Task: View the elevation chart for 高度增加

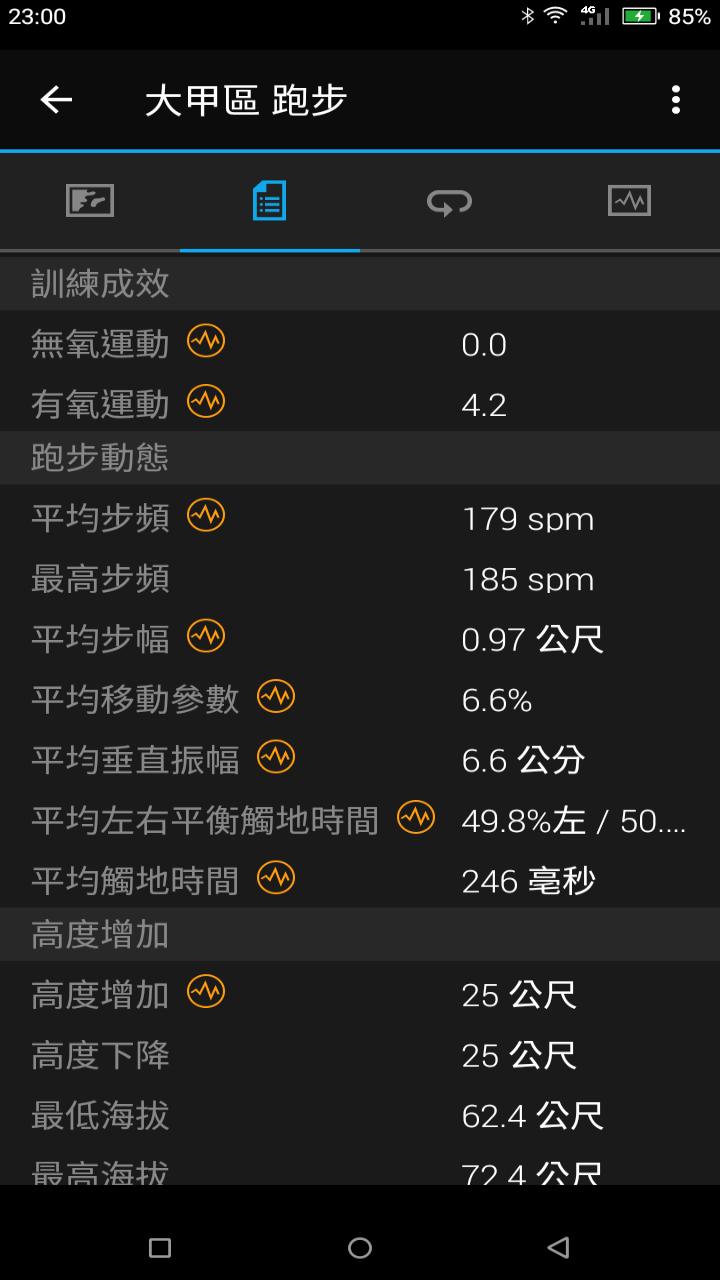Action: pyautogui.click(x=206, y=992)
